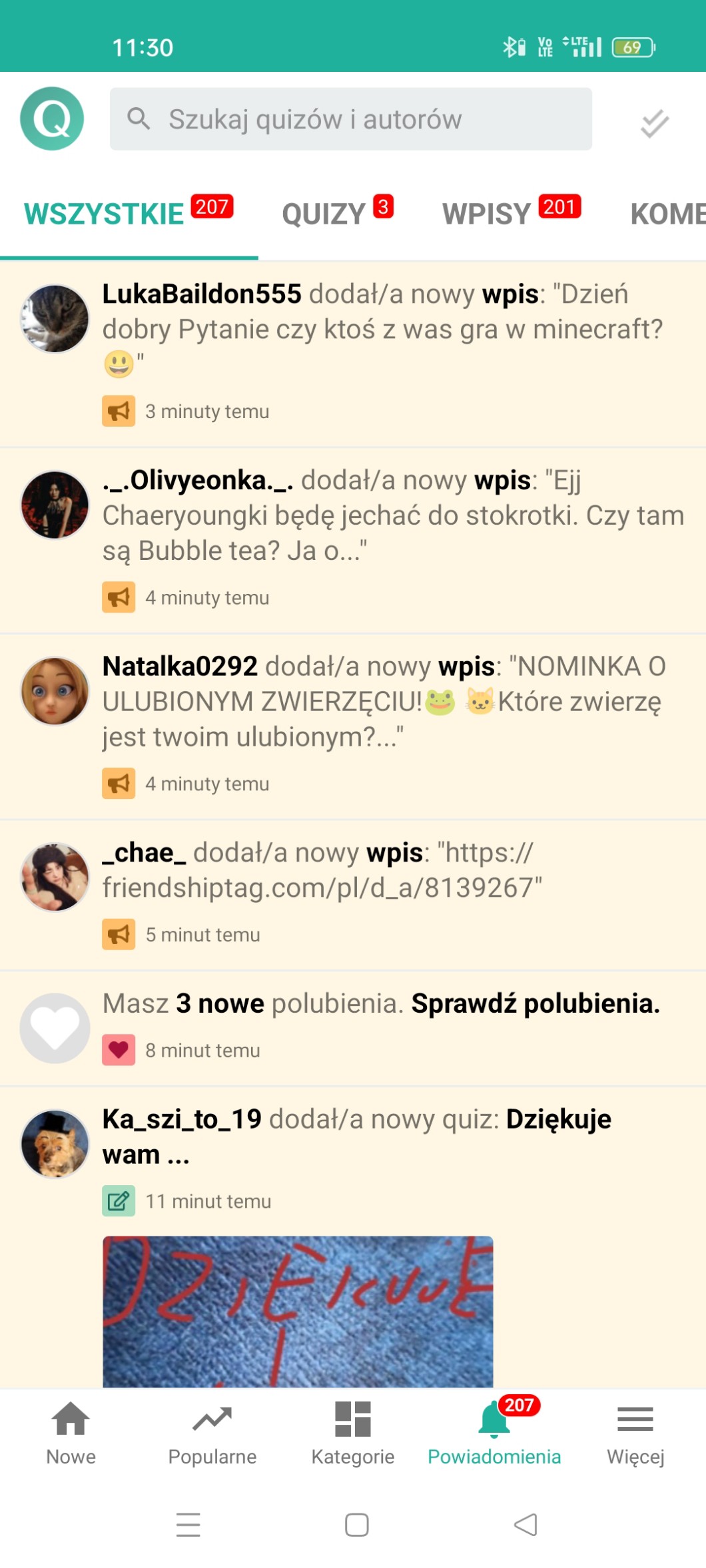Viewport: 706px width, 1568px height.
Task: View the Dziękuje quiz image
Action: click(298, 1310)
